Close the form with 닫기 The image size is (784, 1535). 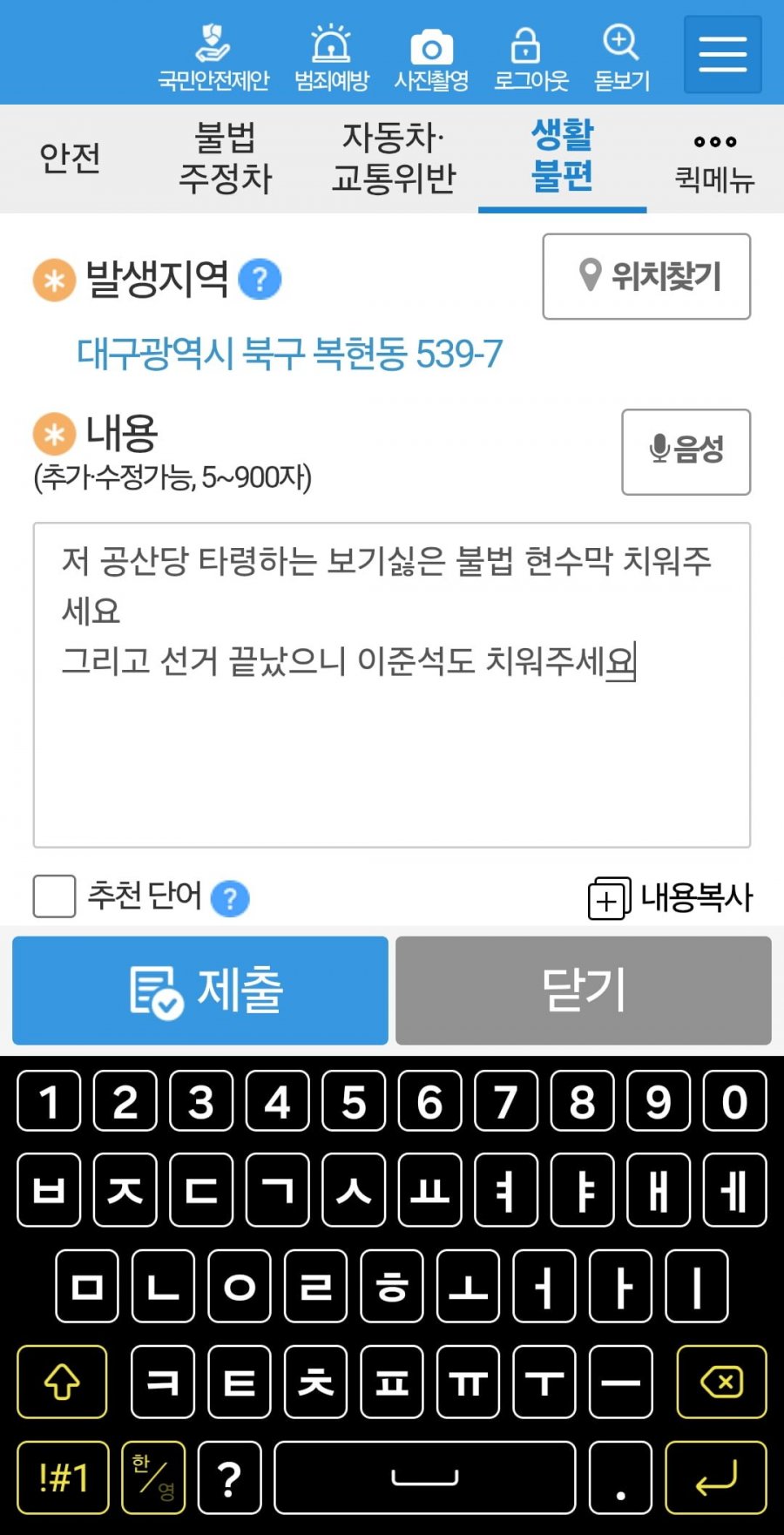(x=583, y=991)
